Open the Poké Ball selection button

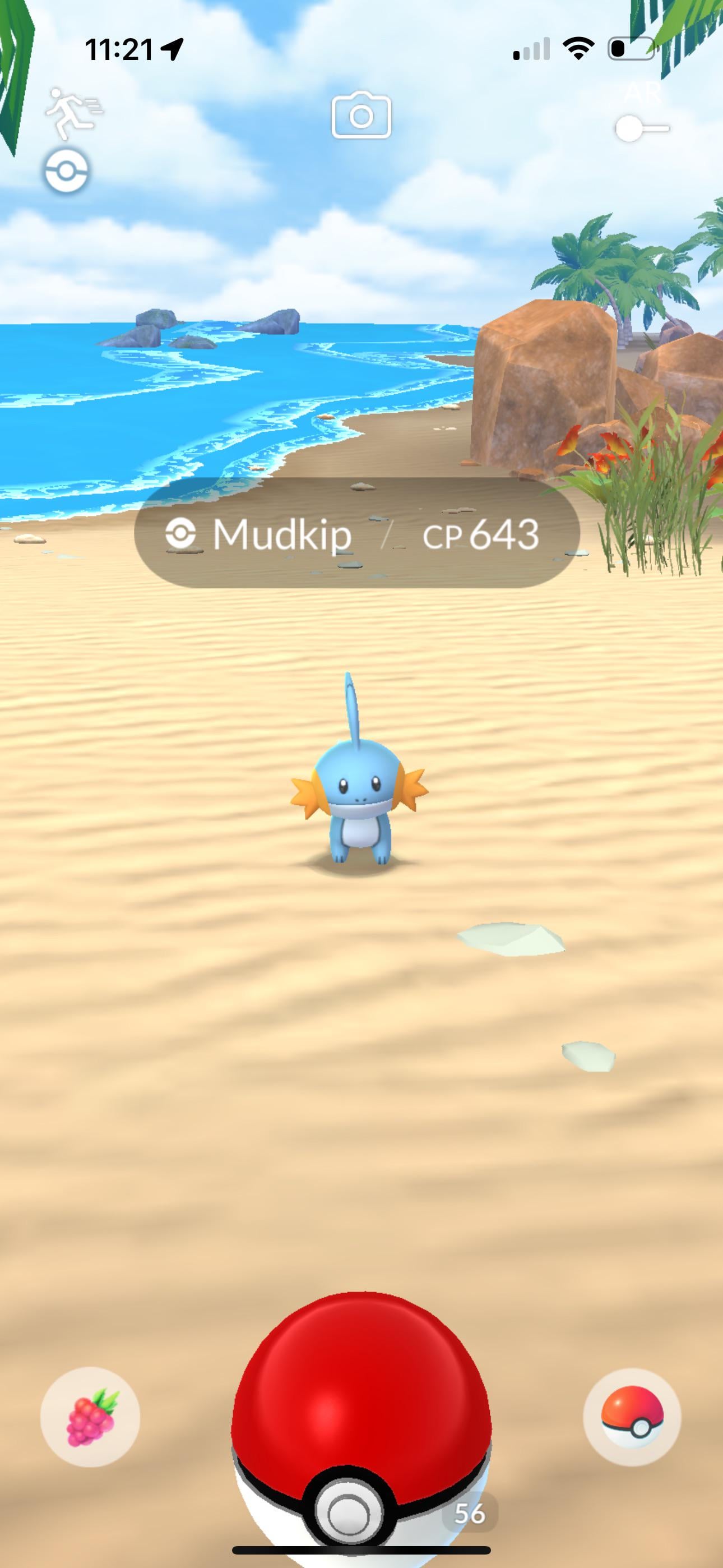[x=632, y=1417]
